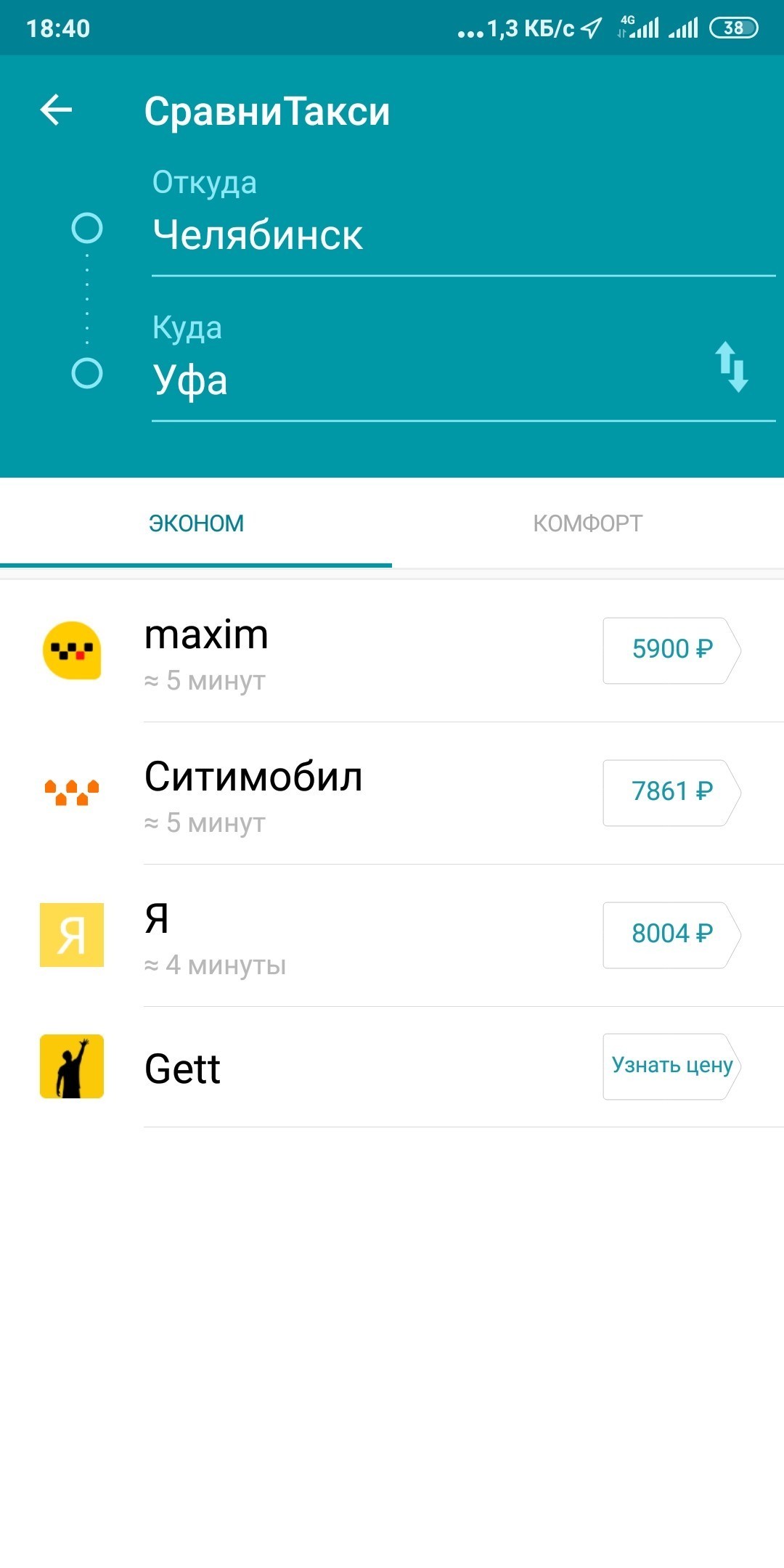Select the ЭКОНОМ tab
The width and height of the screenshot is (784, 1568).
(196, 523)
